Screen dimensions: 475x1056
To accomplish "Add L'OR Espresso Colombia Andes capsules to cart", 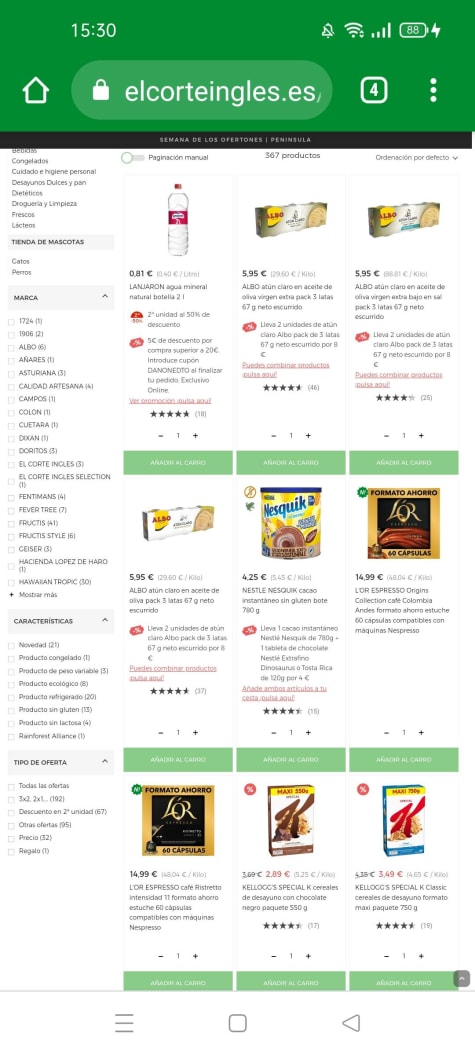I will [x=404, y=760].
